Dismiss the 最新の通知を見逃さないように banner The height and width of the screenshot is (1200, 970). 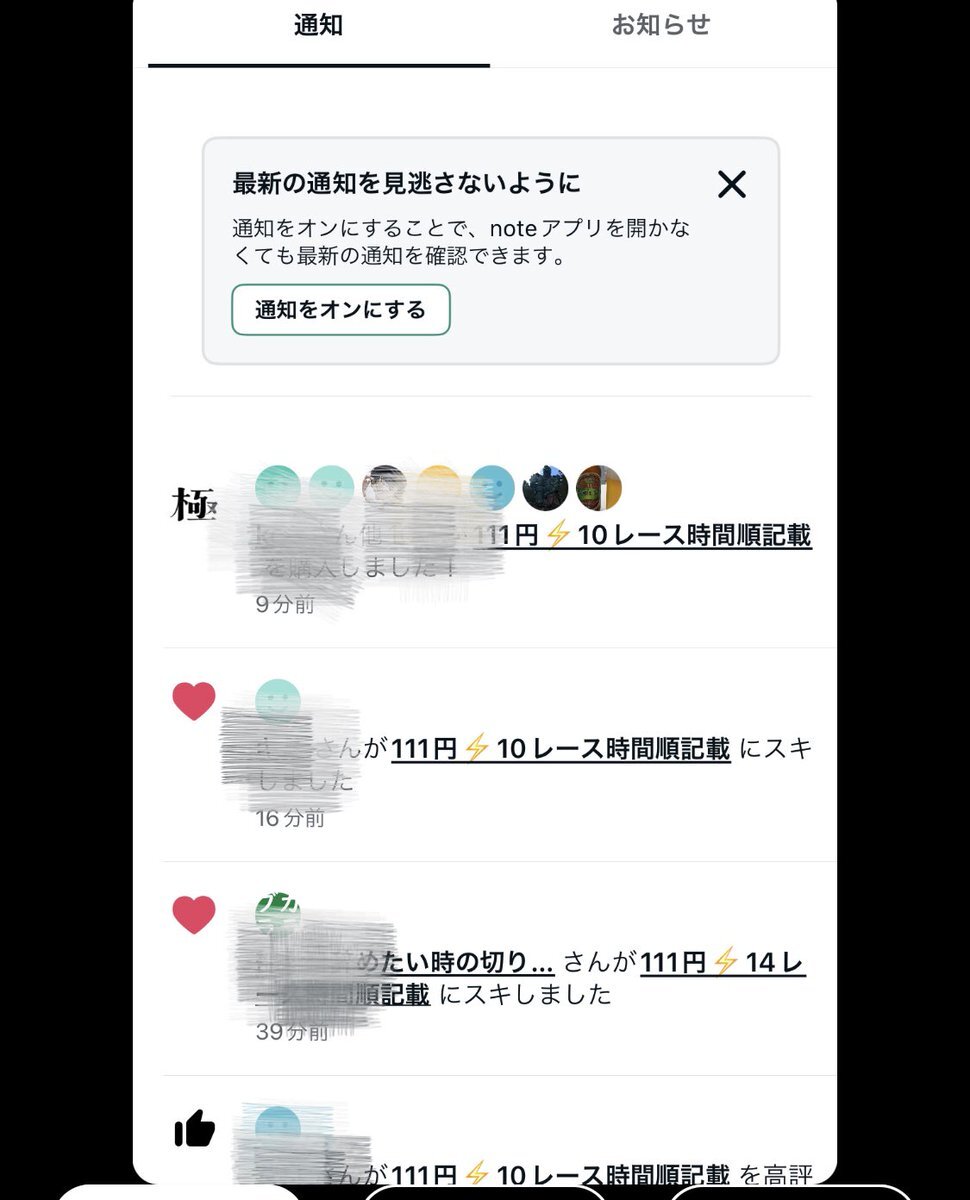tap(732, 184)
